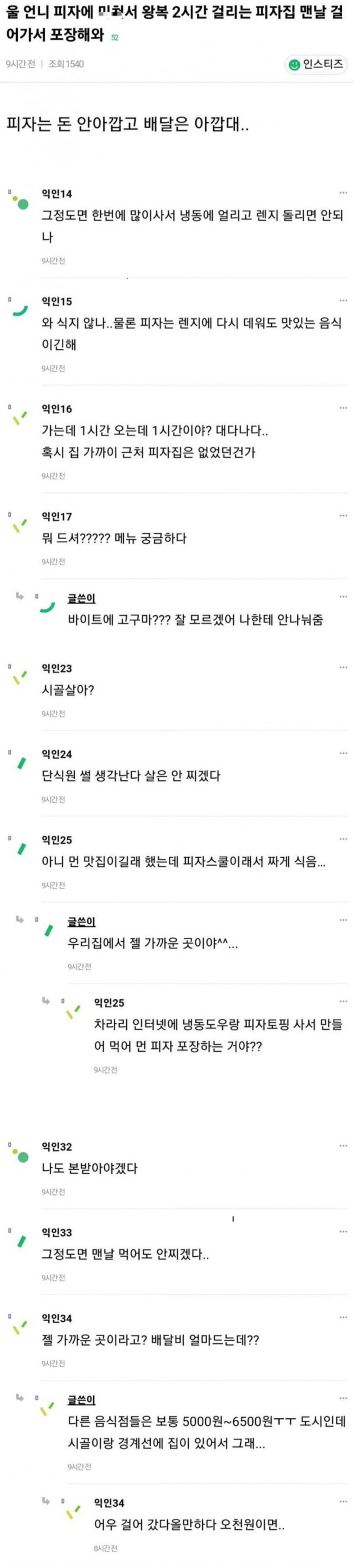Screen dimensions: 354x1568
Task: Open the overflow menu on 익인24's comment
Action: 343,753
